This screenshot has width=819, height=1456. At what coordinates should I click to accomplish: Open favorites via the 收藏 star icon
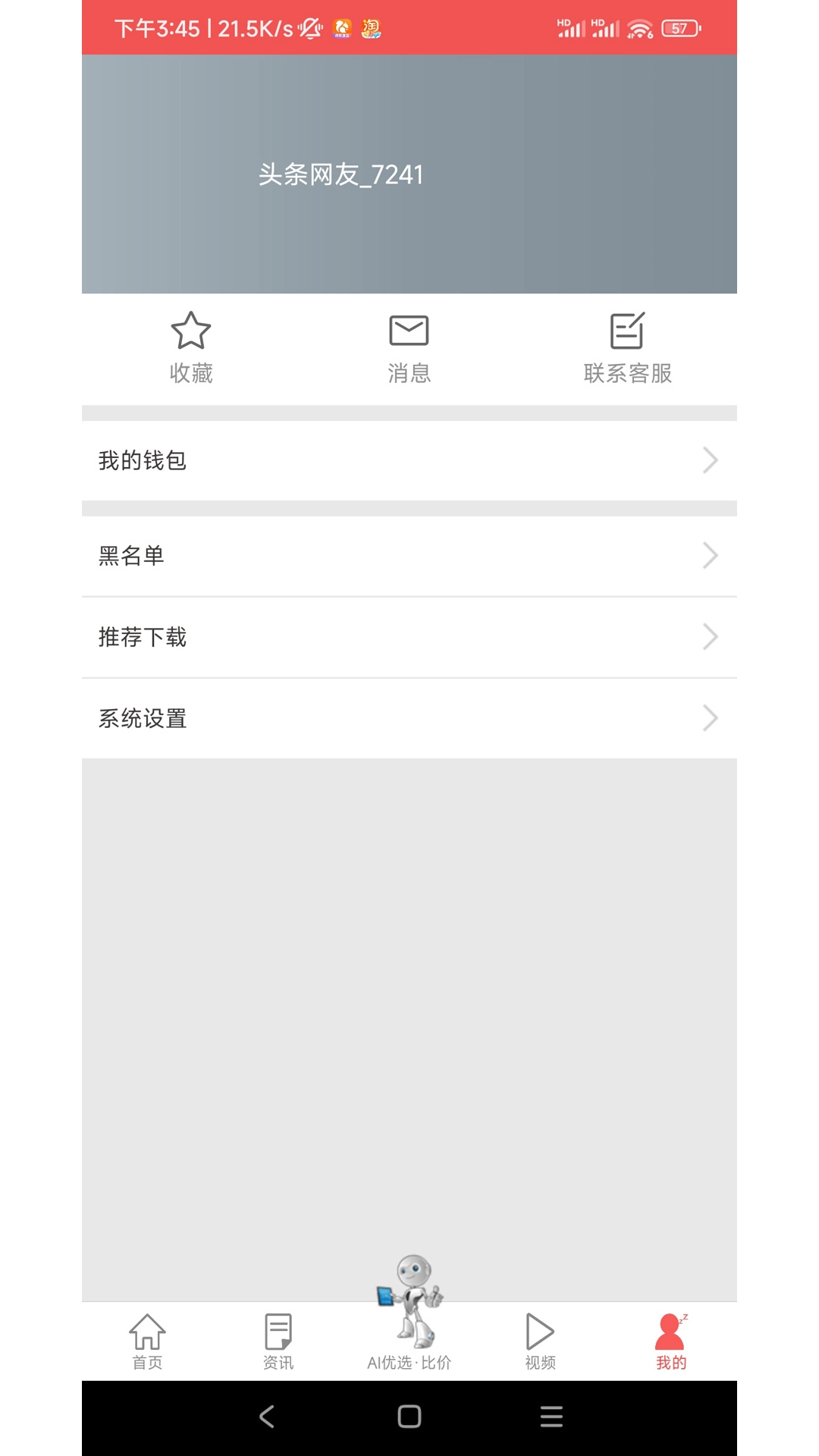coord(191,345)
